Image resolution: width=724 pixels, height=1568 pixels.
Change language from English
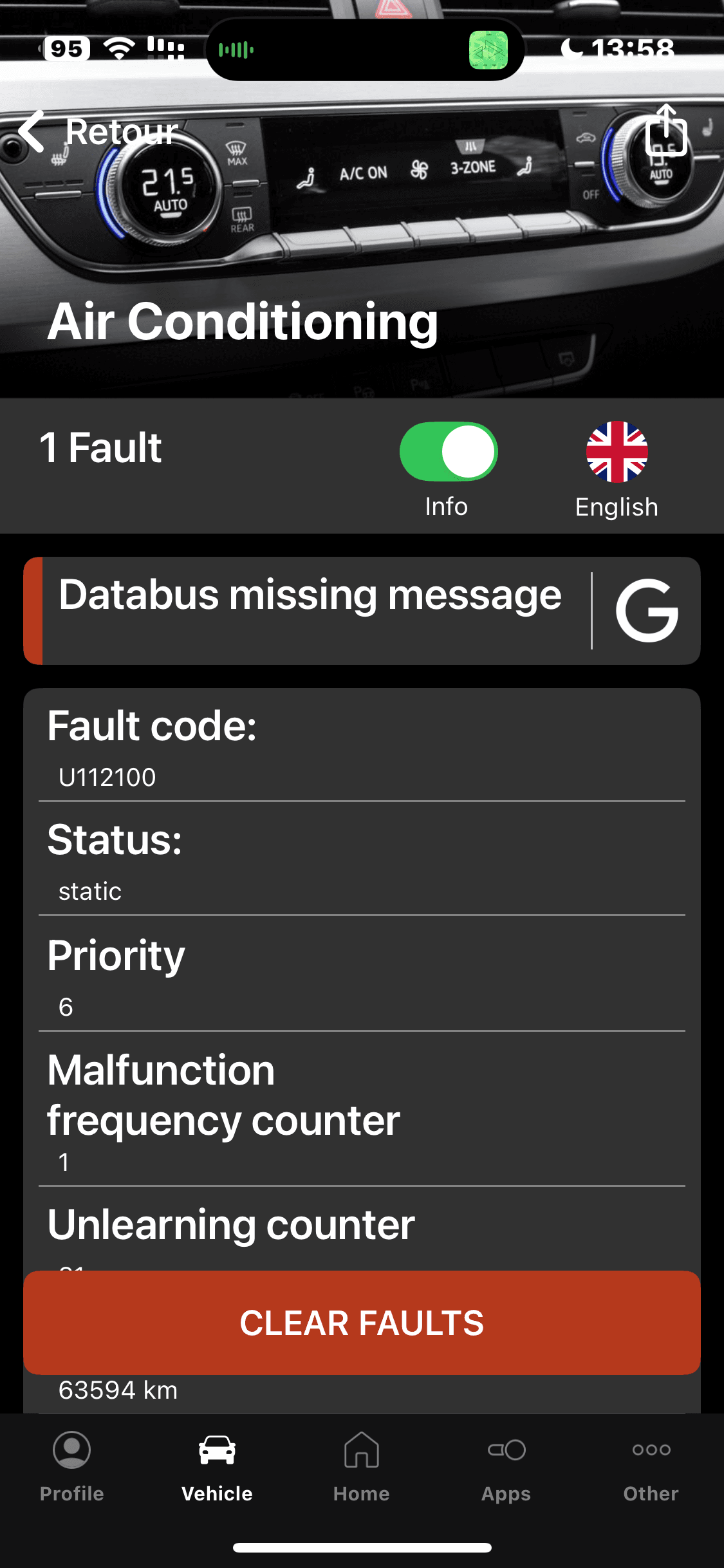point(617,468)
